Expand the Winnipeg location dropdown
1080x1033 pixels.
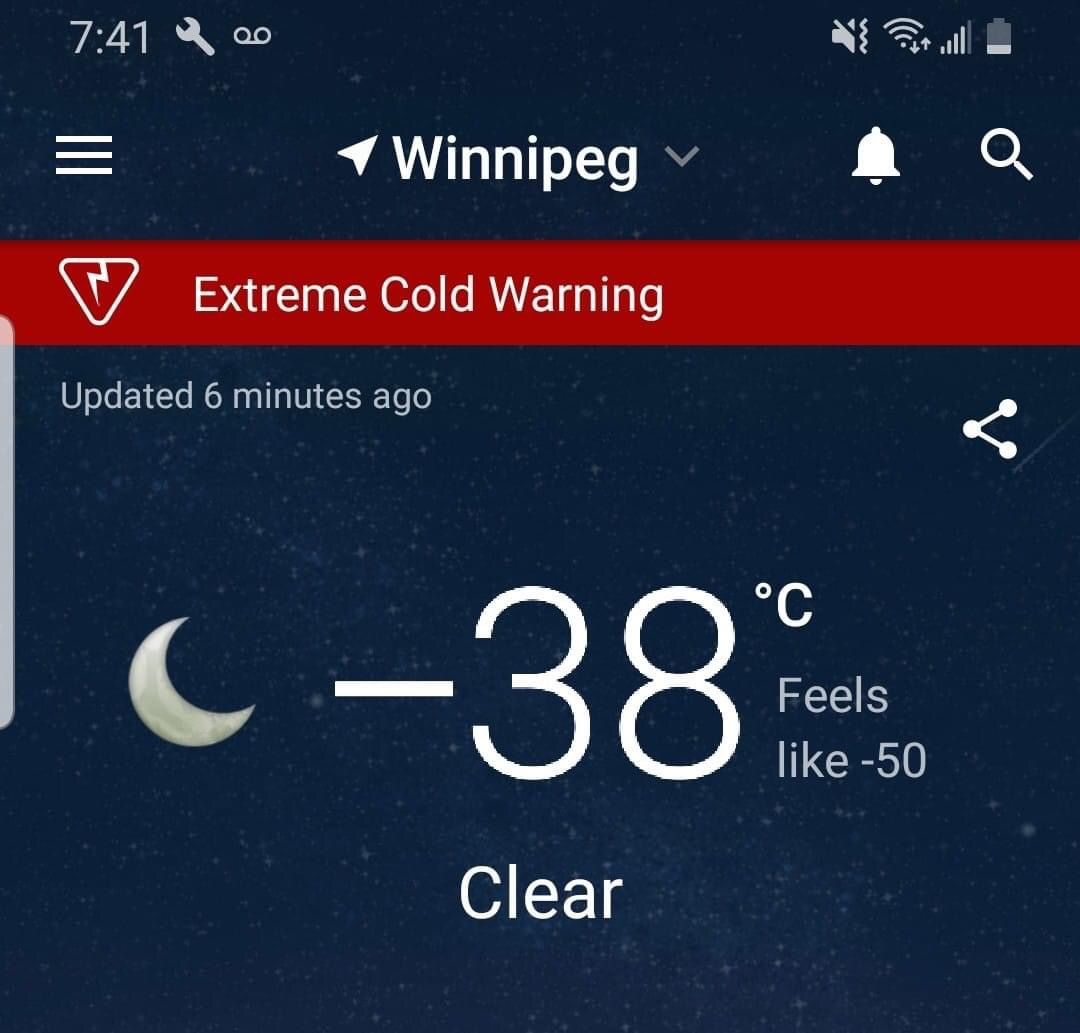682,157
